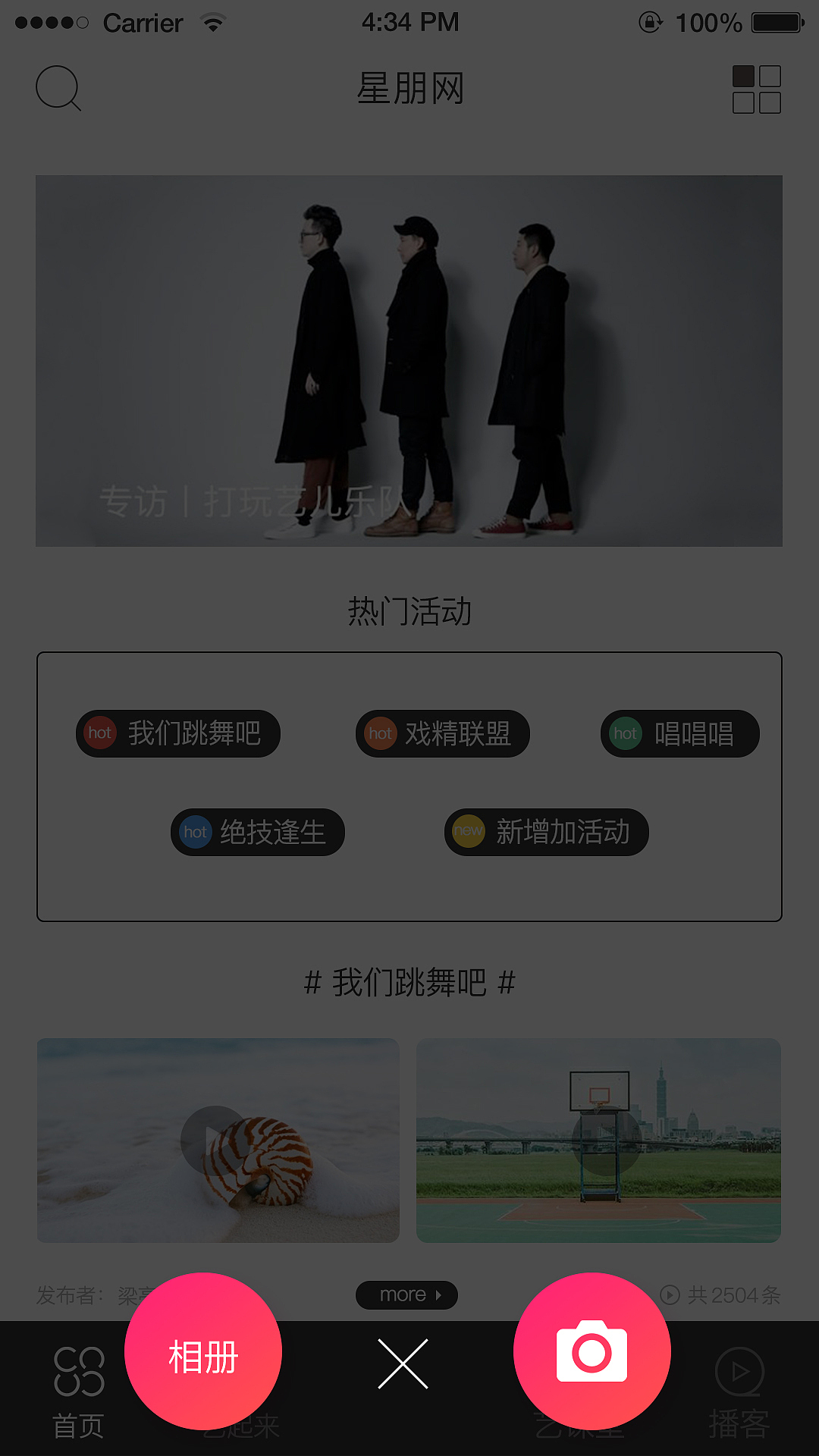Expand the more button under the videos
The height and width of the screenshot is (1456, 819).
coord(406,1295)
